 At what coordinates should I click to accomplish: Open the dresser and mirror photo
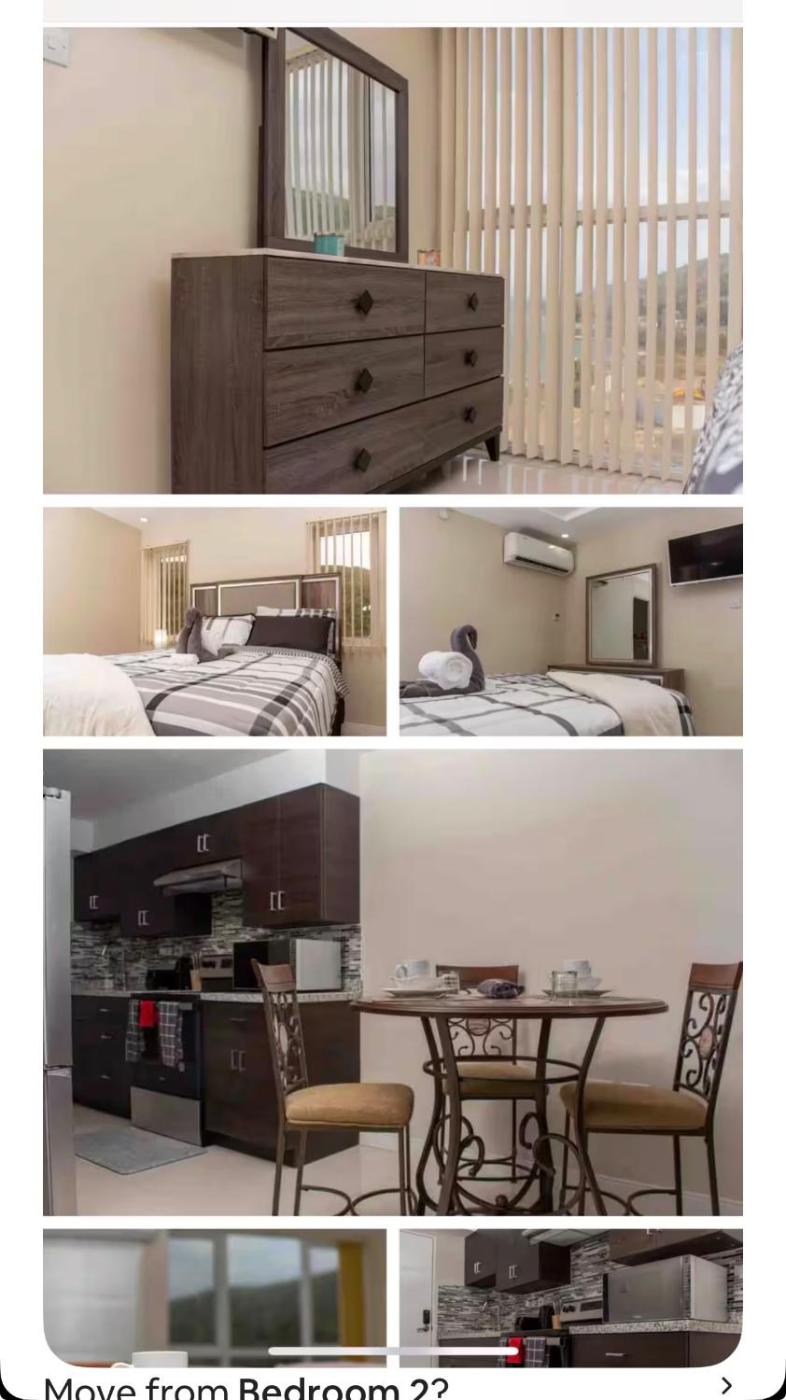pyautogui.click(x=392, y=260)
